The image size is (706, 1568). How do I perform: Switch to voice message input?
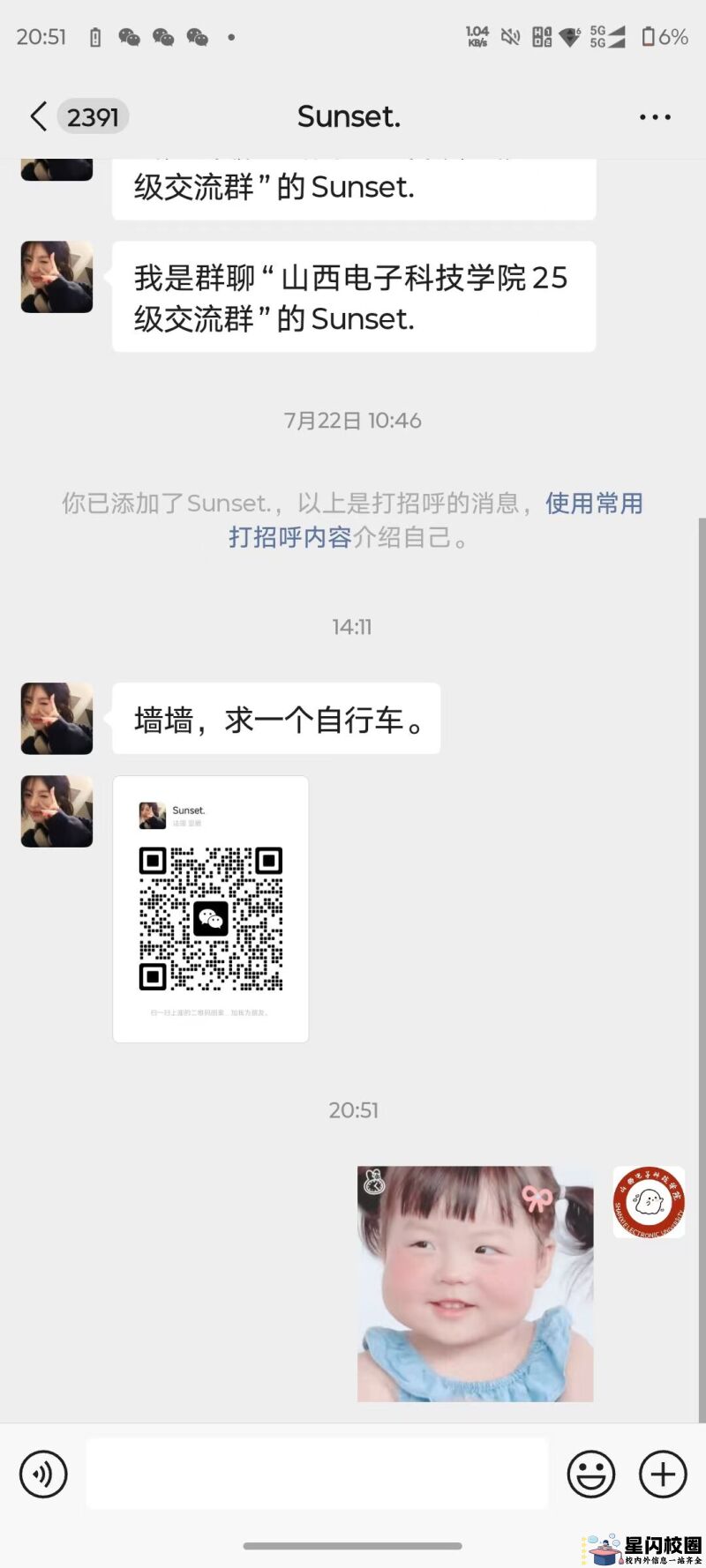43,1474
